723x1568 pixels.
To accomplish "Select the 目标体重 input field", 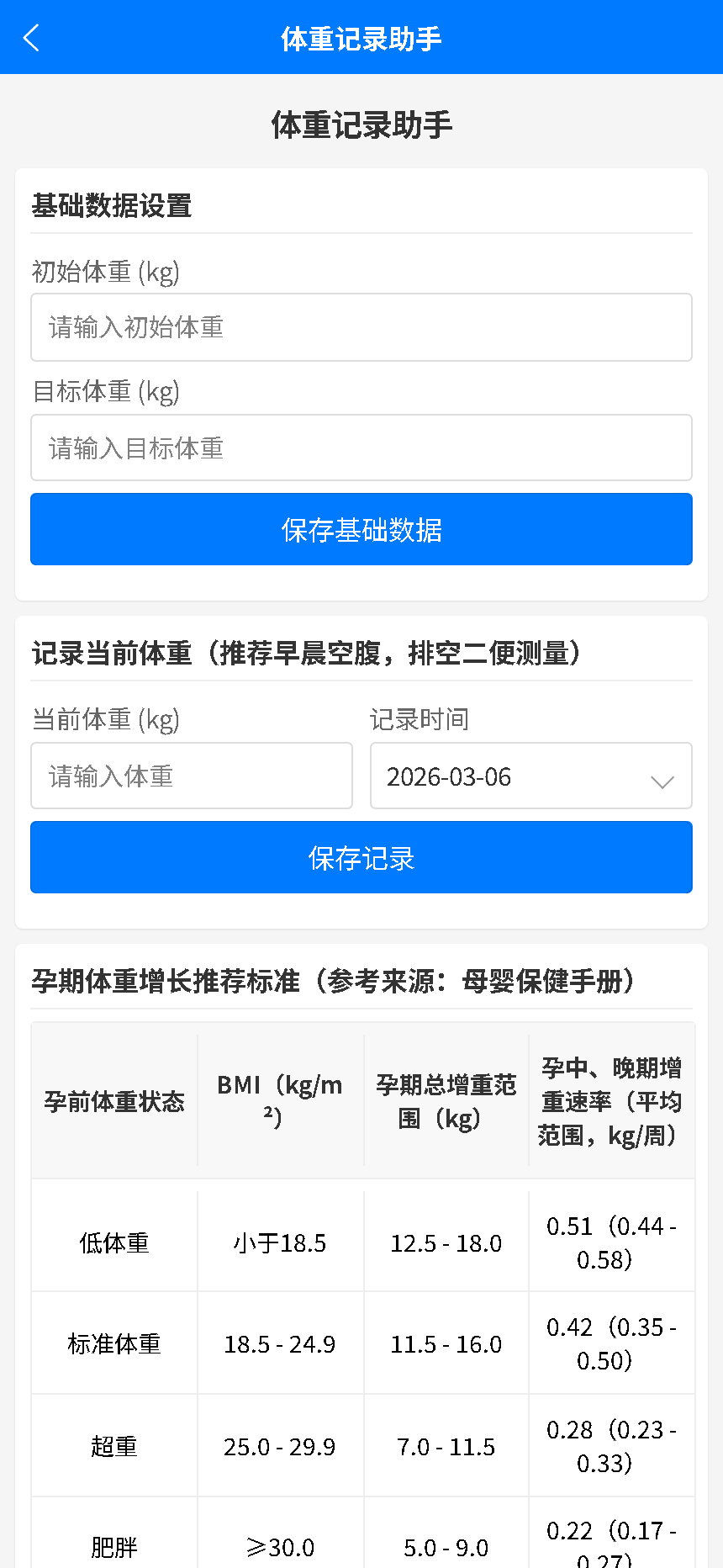I will [x=361, y=448].
